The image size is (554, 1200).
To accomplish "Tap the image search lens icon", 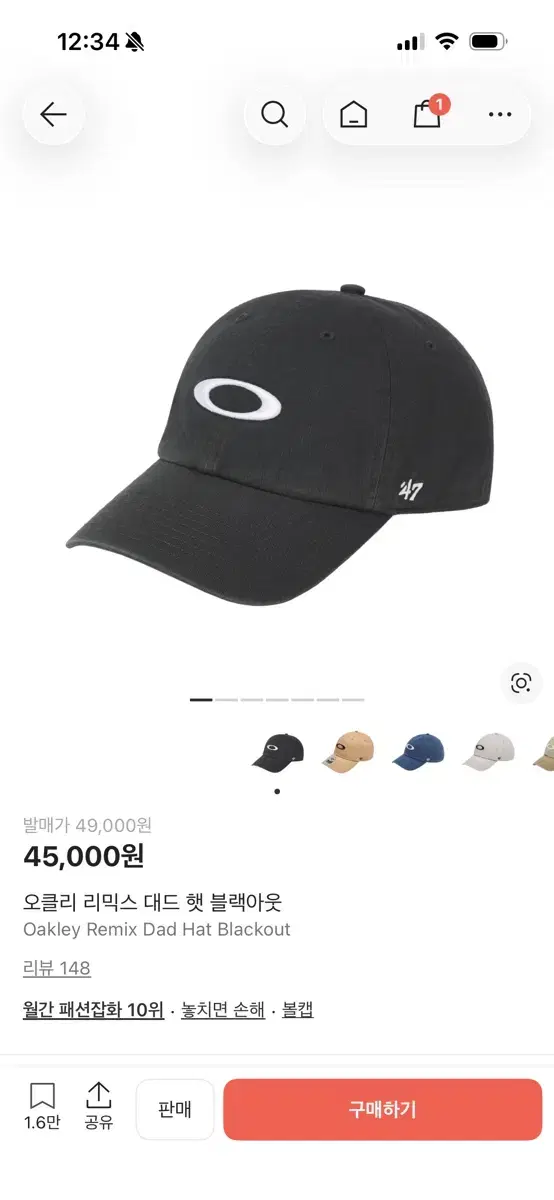I will [x=521, y=683].
